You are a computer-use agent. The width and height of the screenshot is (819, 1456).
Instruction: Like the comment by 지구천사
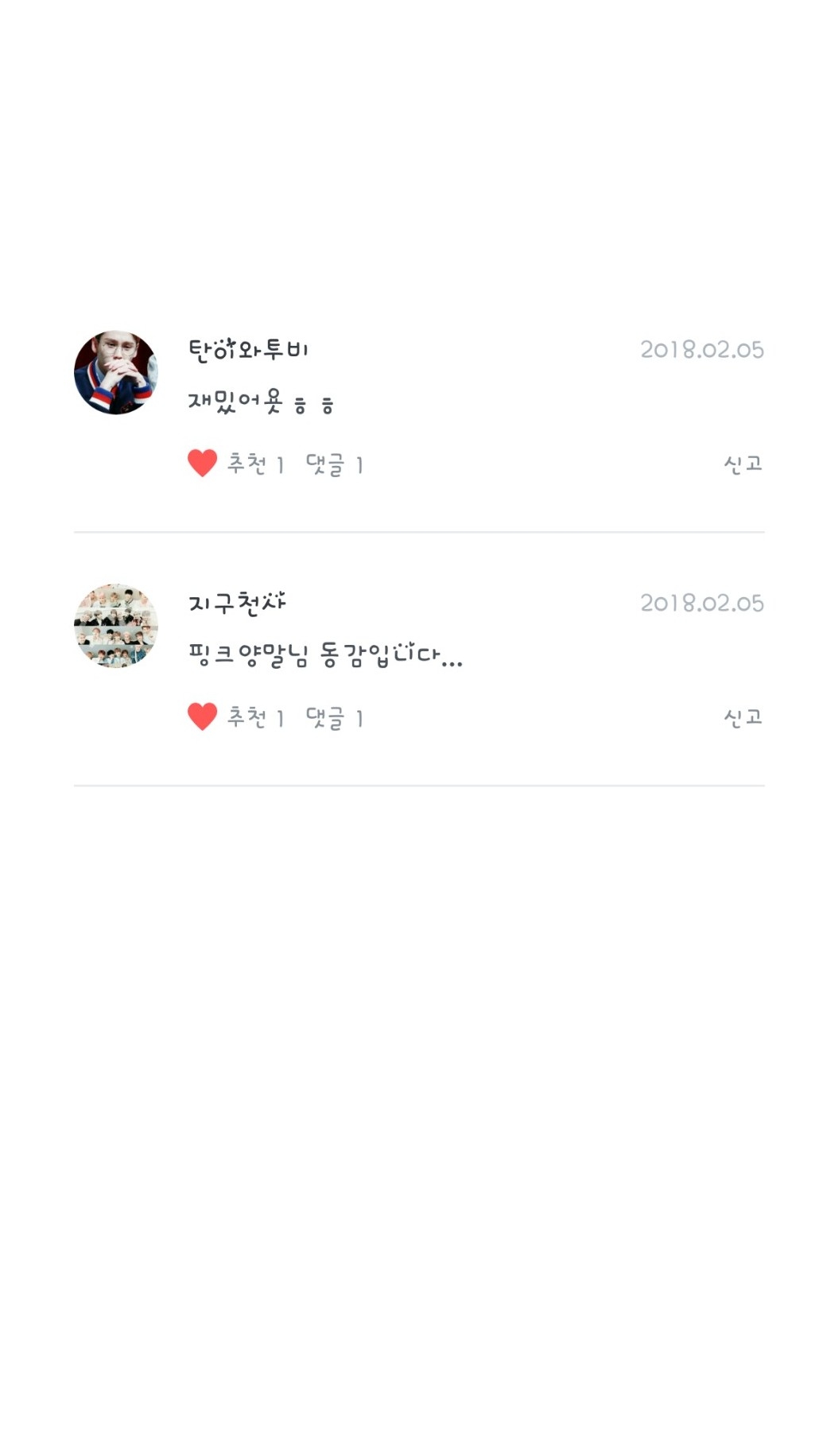[203, 716]
